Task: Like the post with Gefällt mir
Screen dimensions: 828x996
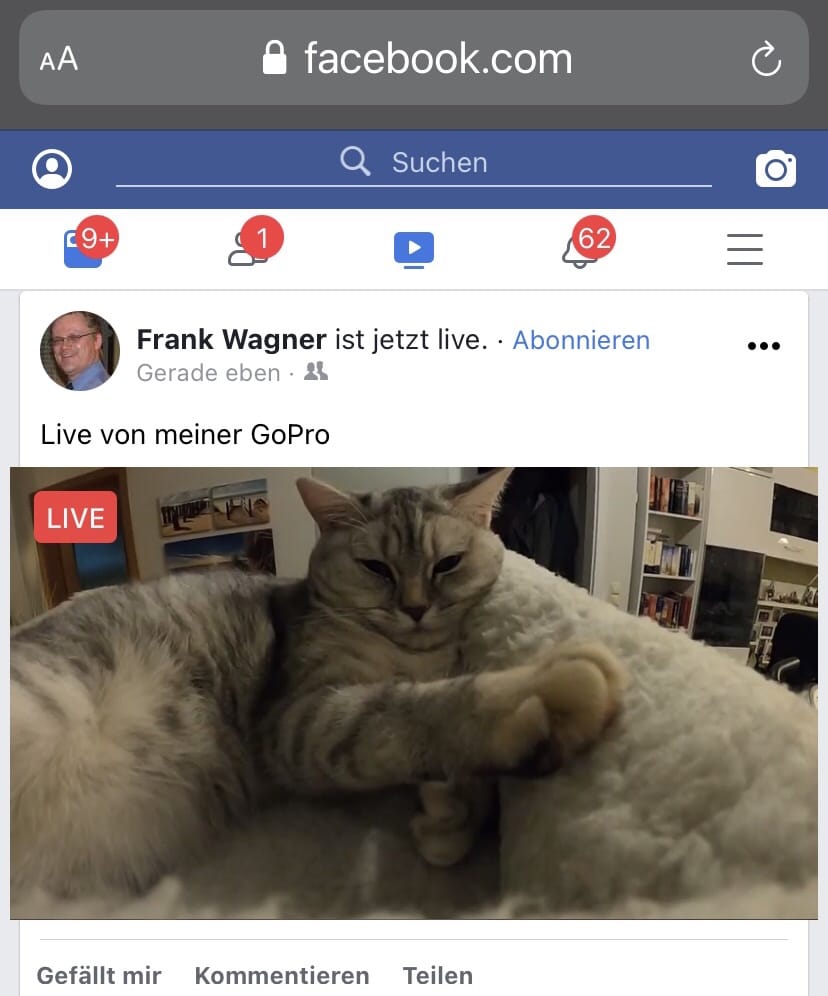Action: coord(99,975)
